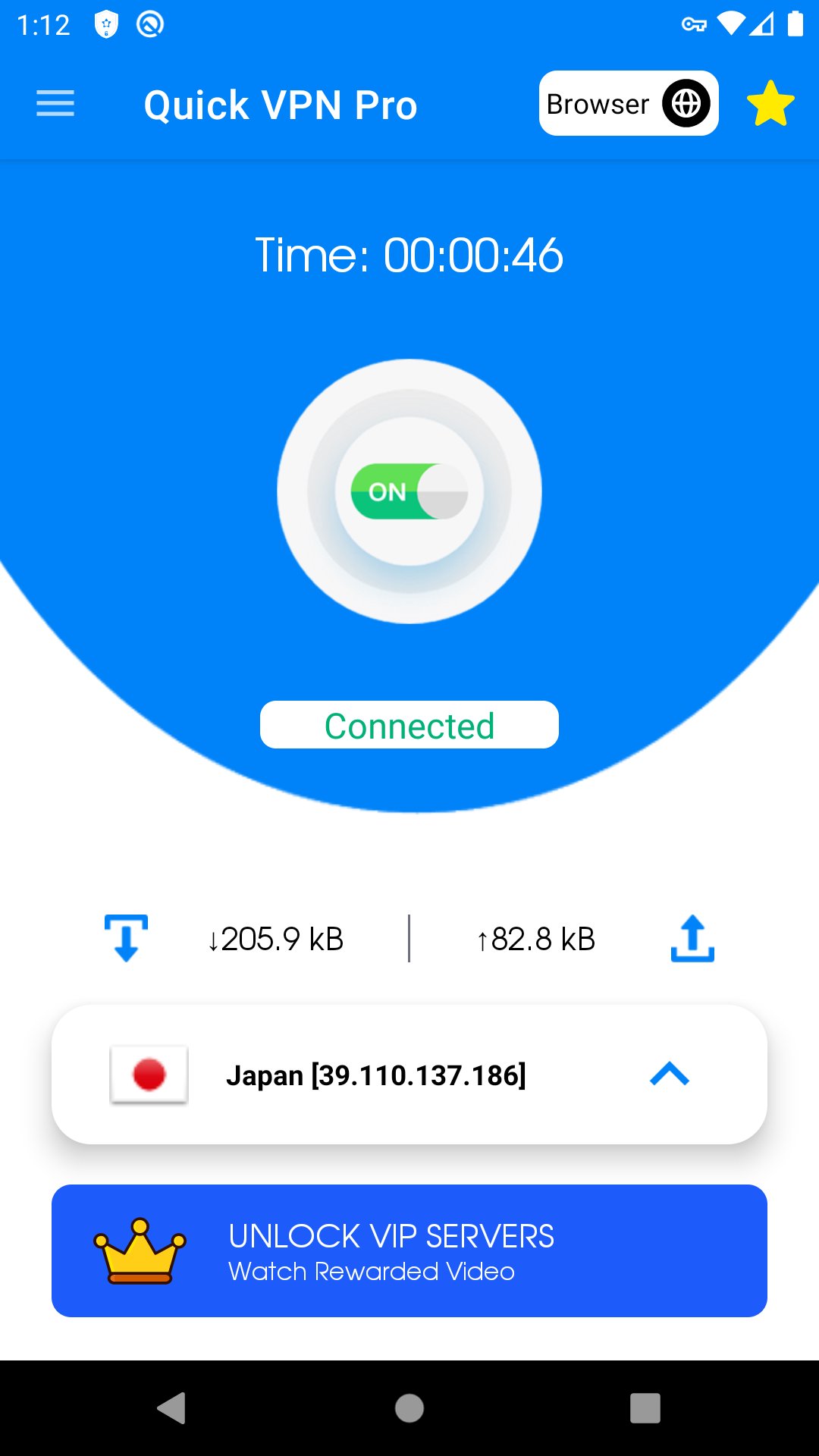Unlock VIP servers via rewarded video
This screenshot has width=819, height=1456.
[409, 1250]
